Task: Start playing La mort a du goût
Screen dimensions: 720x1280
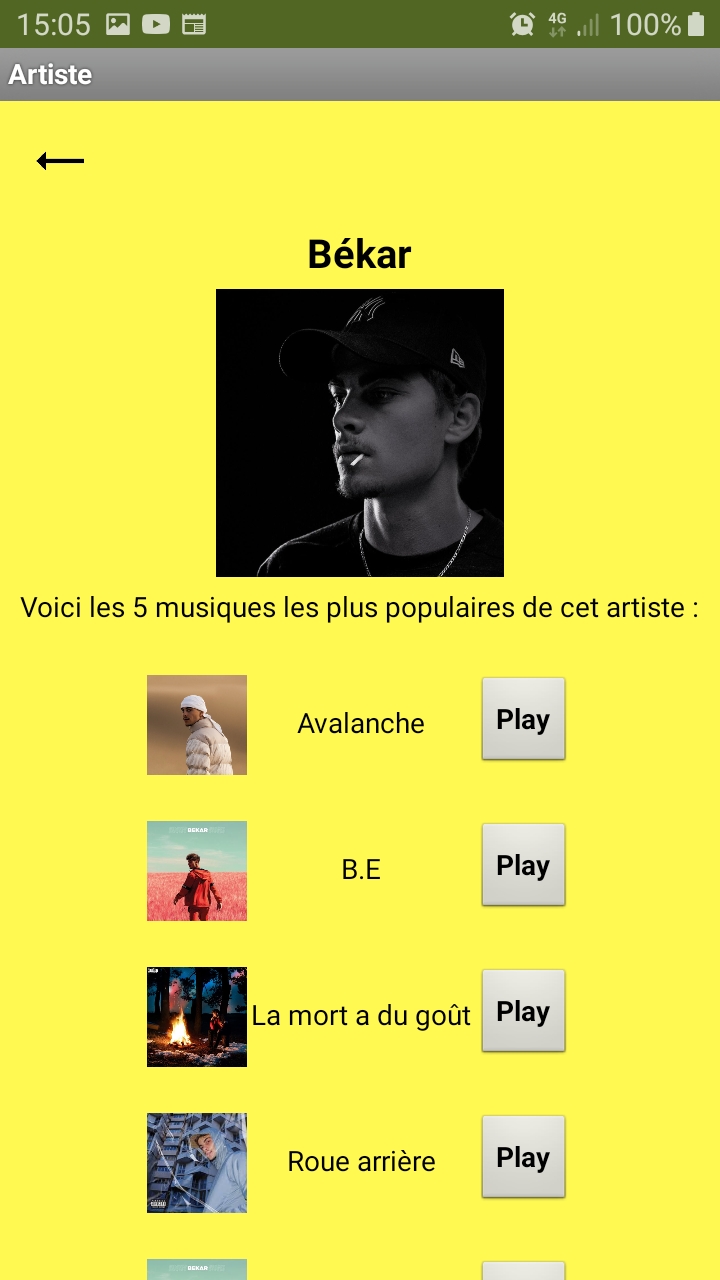Action: [x=523, y=1011]
